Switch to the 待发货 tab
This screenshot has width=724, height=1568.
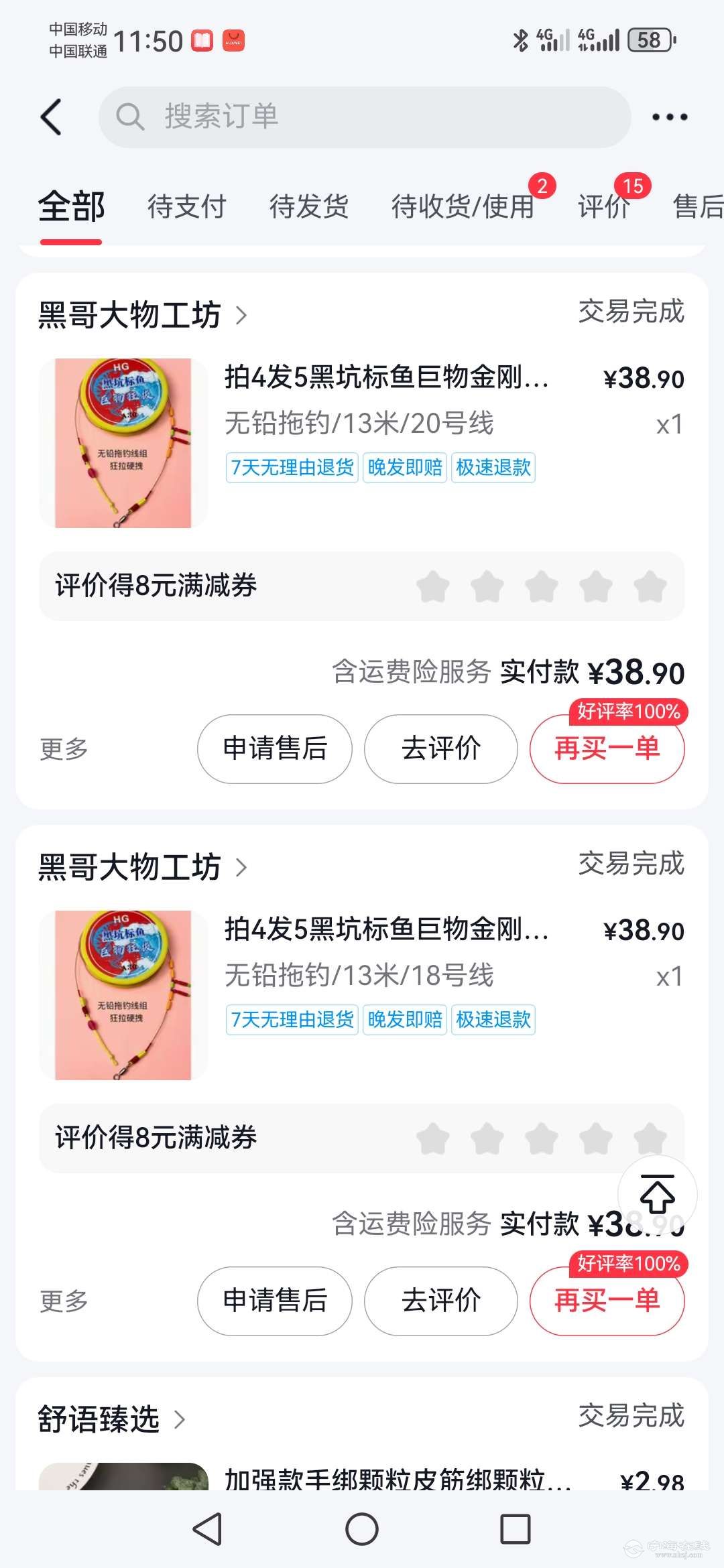pos(308,206)
